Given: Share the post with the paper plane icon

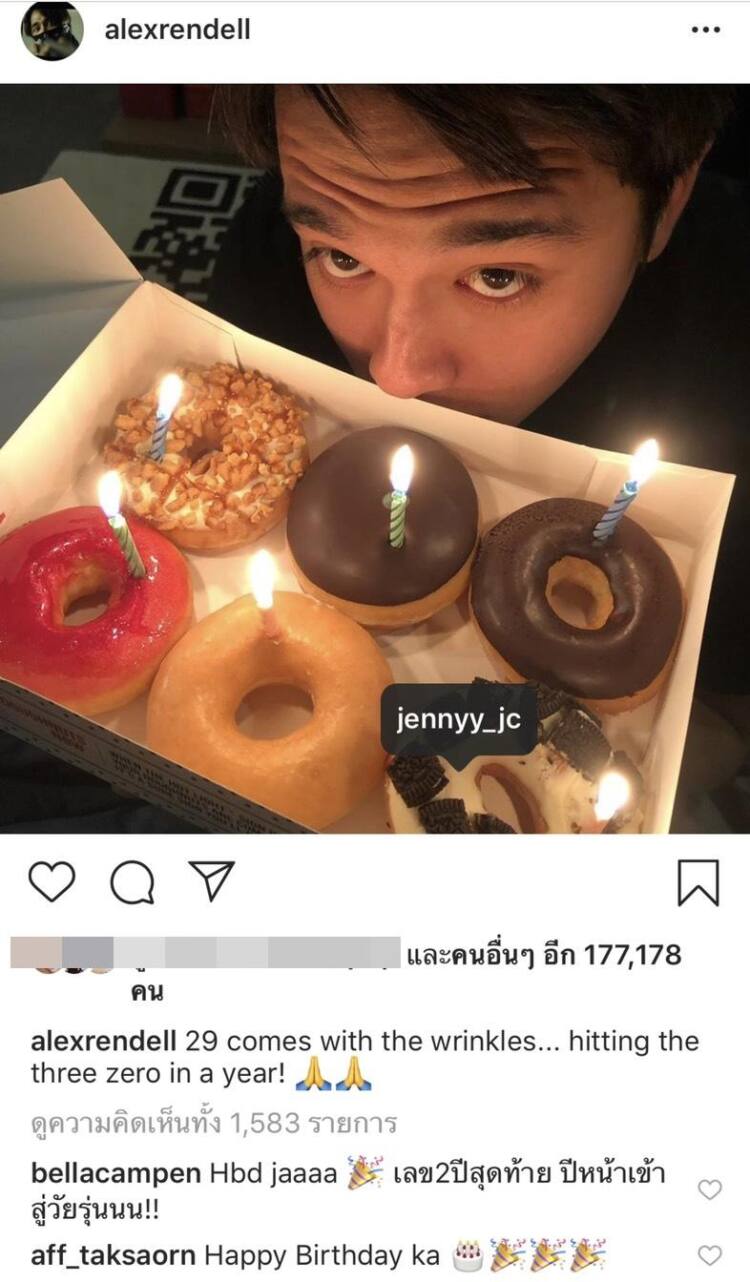Looking at the screenshot, I should pos(211,881).
